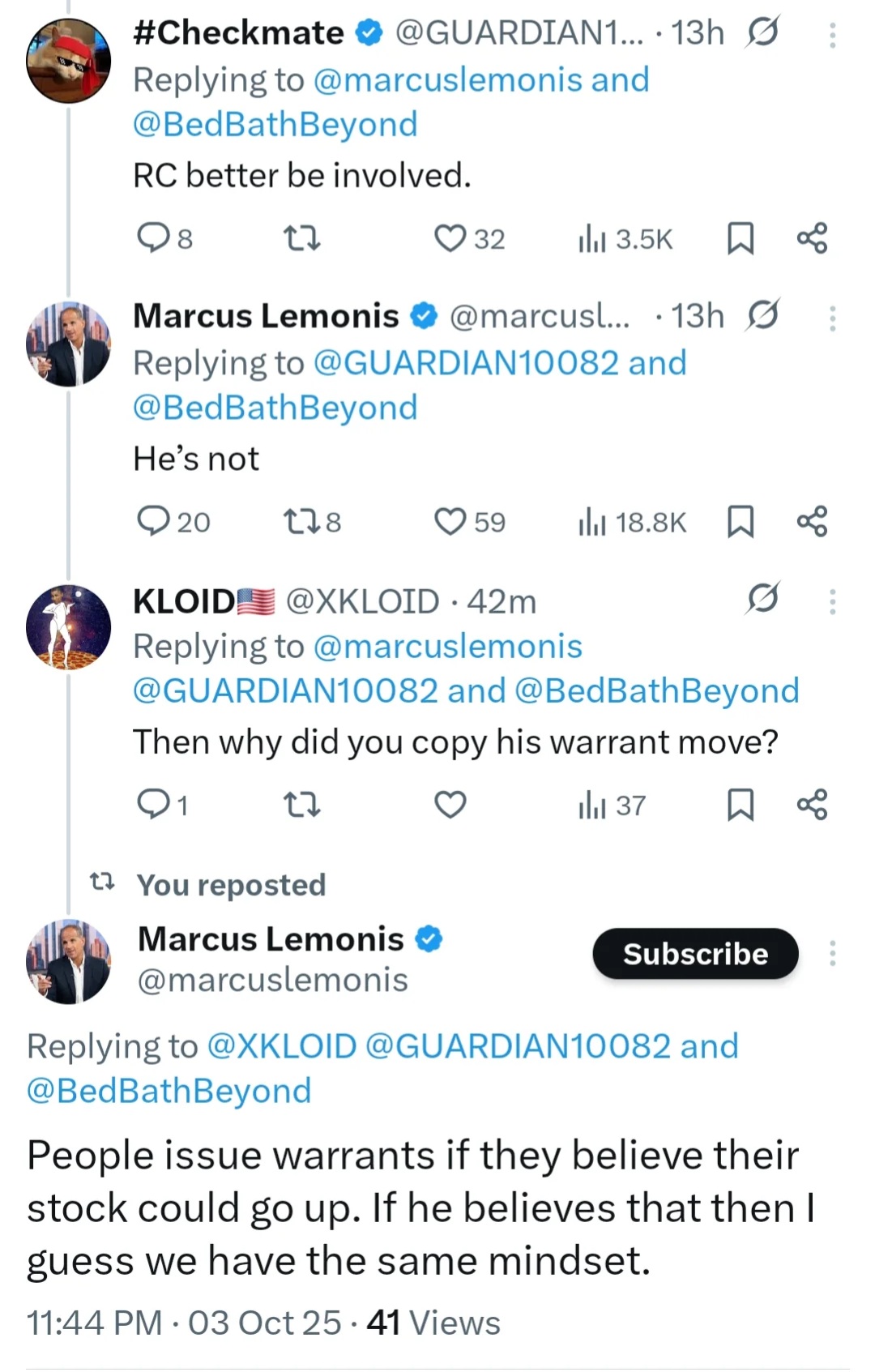This screenshot has height=1372, width=875.
Task: Open overflow menu on KLOID's tweet
Action: [832, 601]
